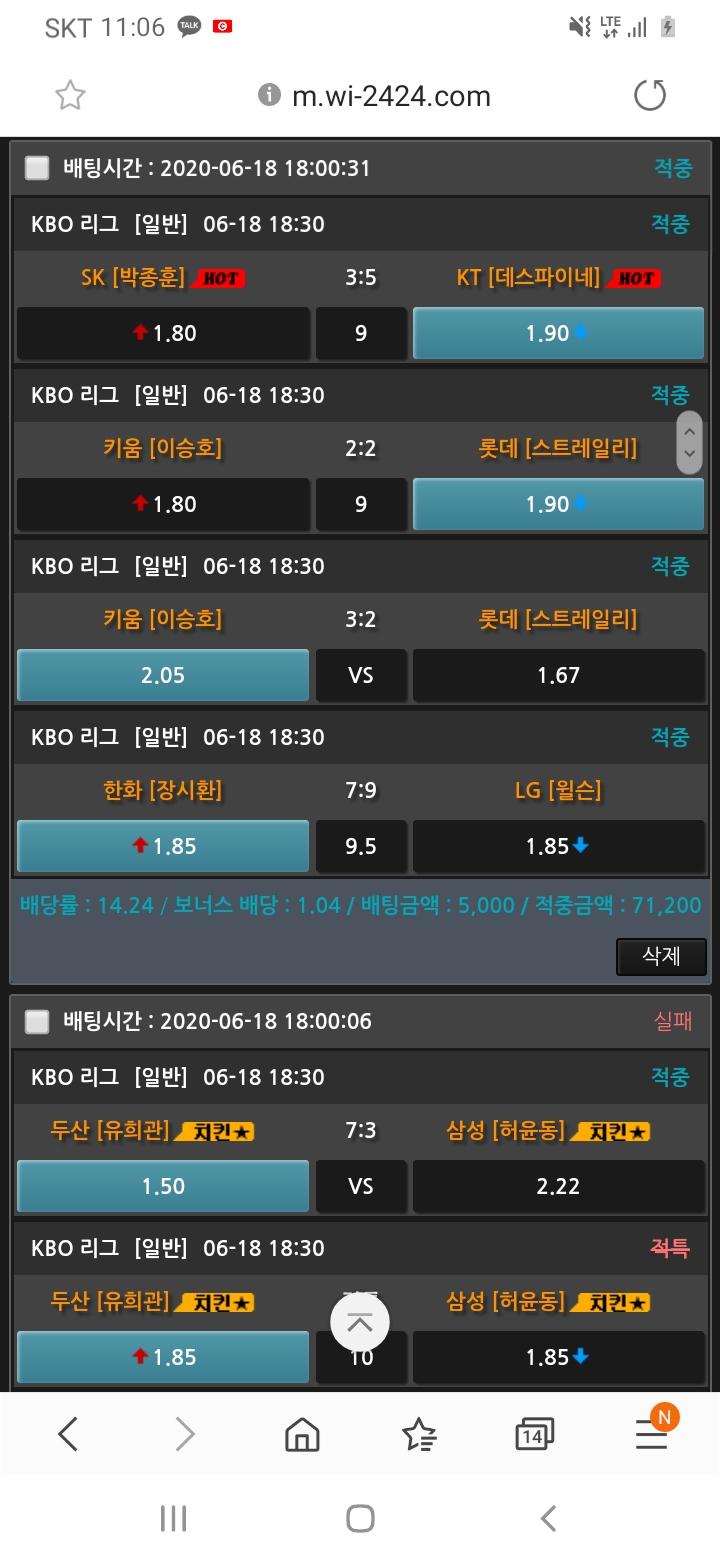Bookmark this page with the star icon
Image resolution: width=720 pixels, height=1560 pixels.
point(70,96)
